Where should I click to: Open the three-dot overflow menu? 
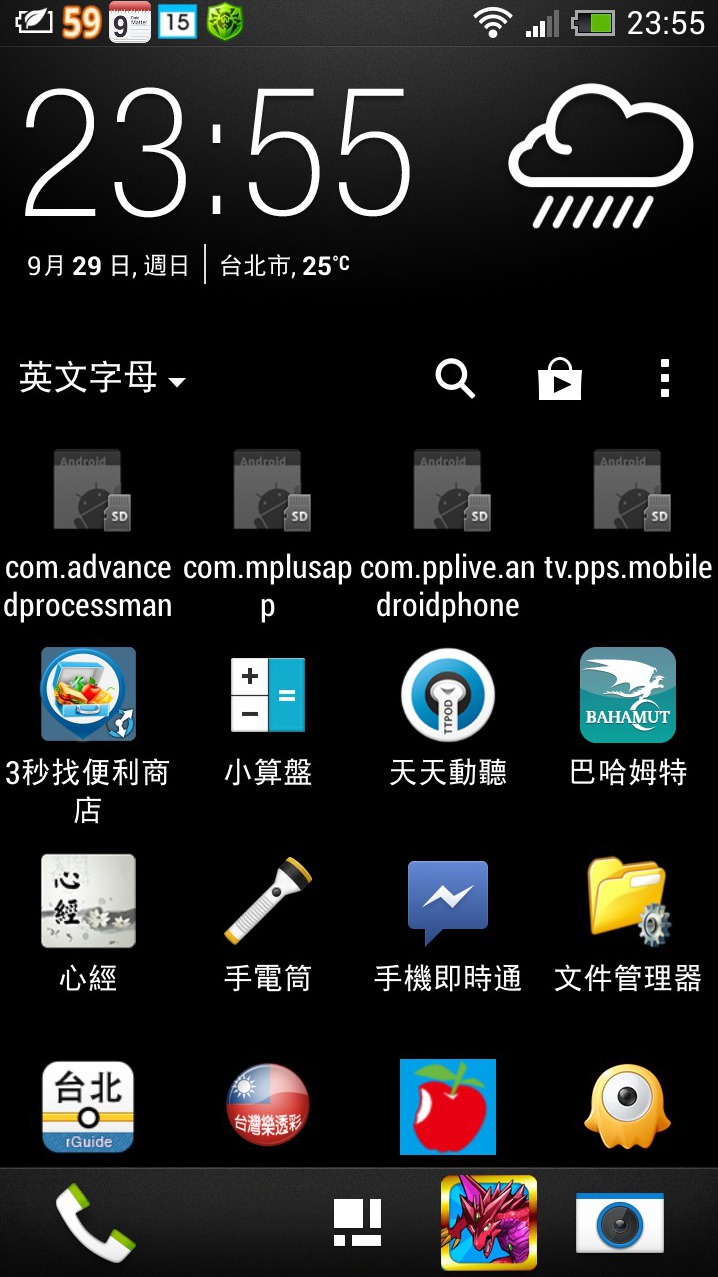pyautogui.click(x=665, y=379)
